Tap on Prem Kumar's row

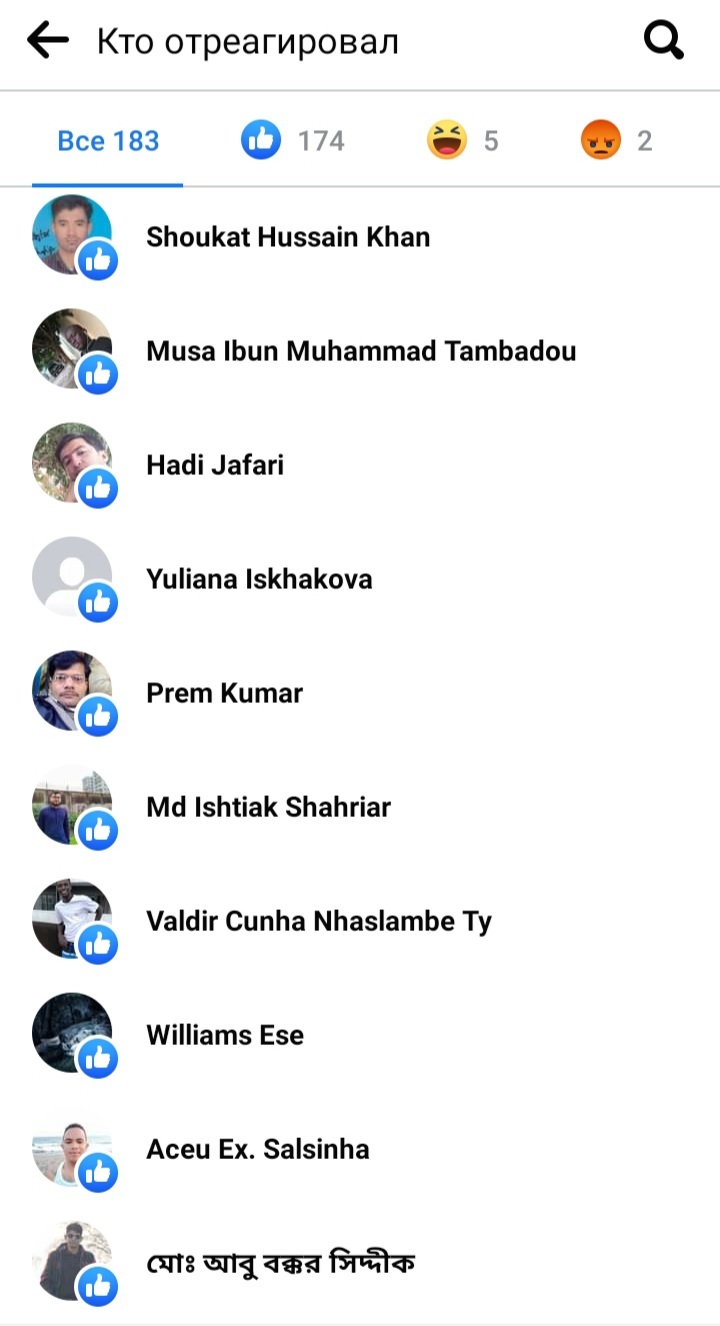coord(224,693)
